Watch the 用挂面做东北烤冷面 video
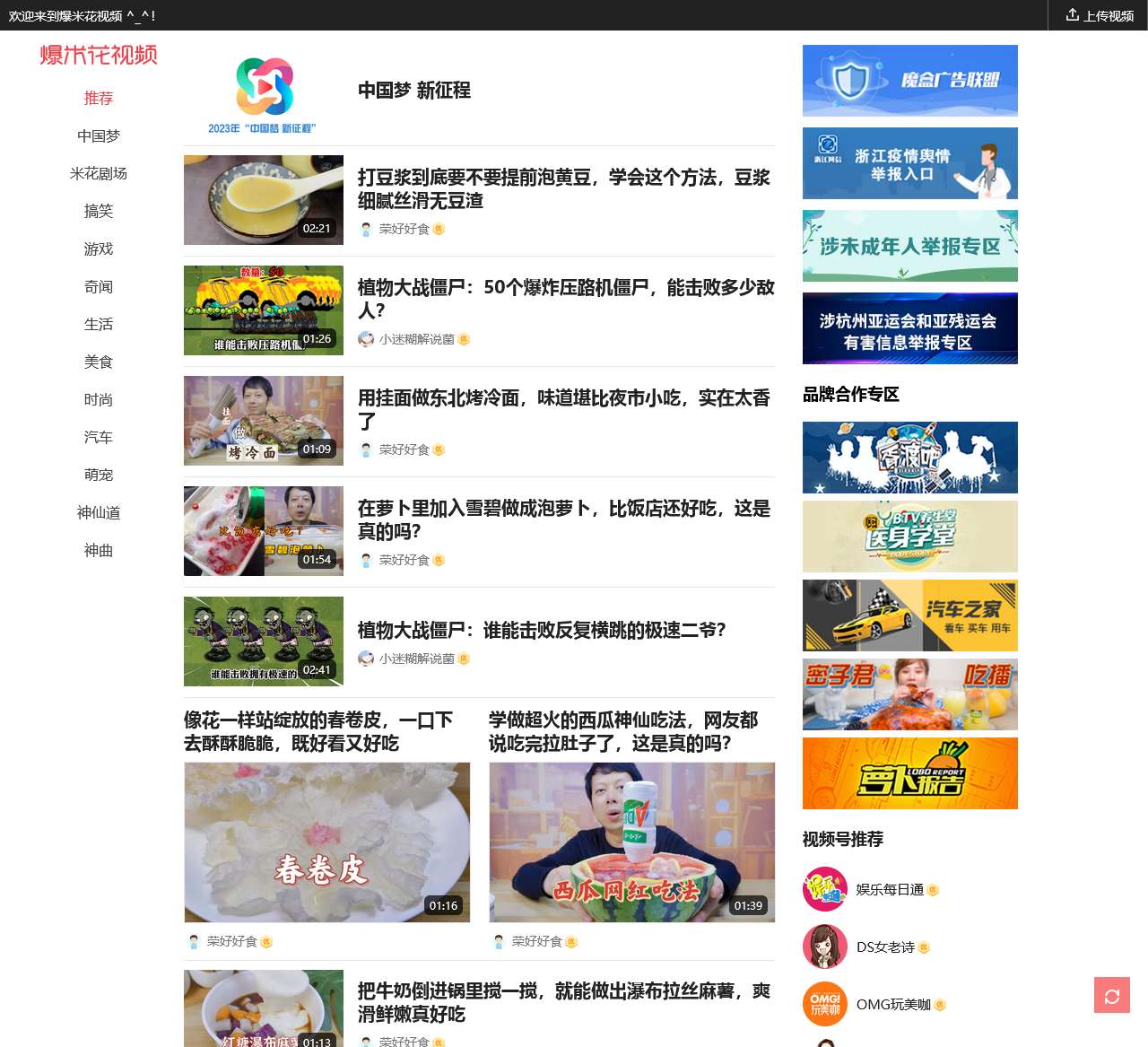The image size is (1148, 1047). click(563, 409)
